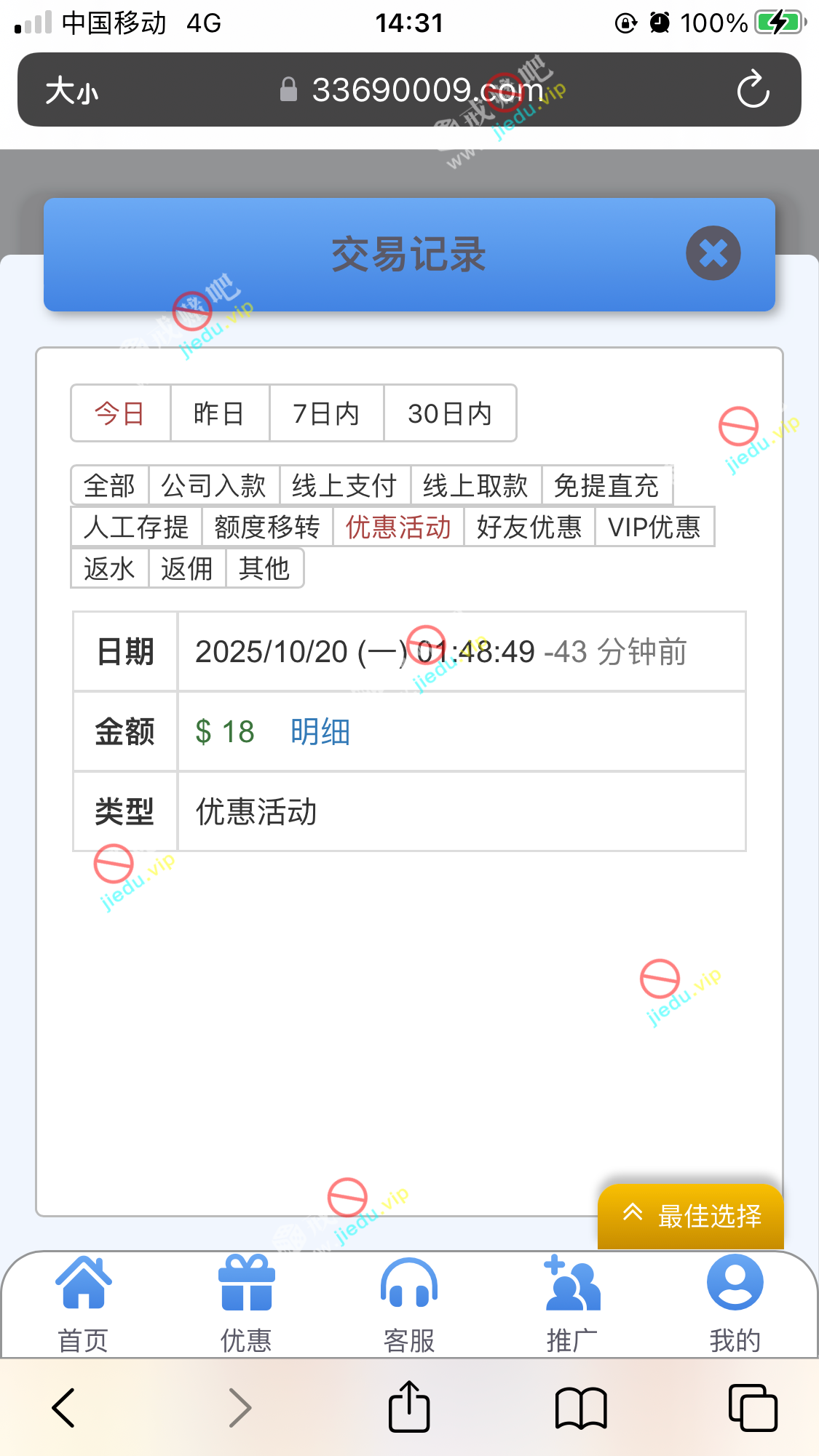Contact 客服 support
Viewport: 819px width, 1456px height.
409,1302
